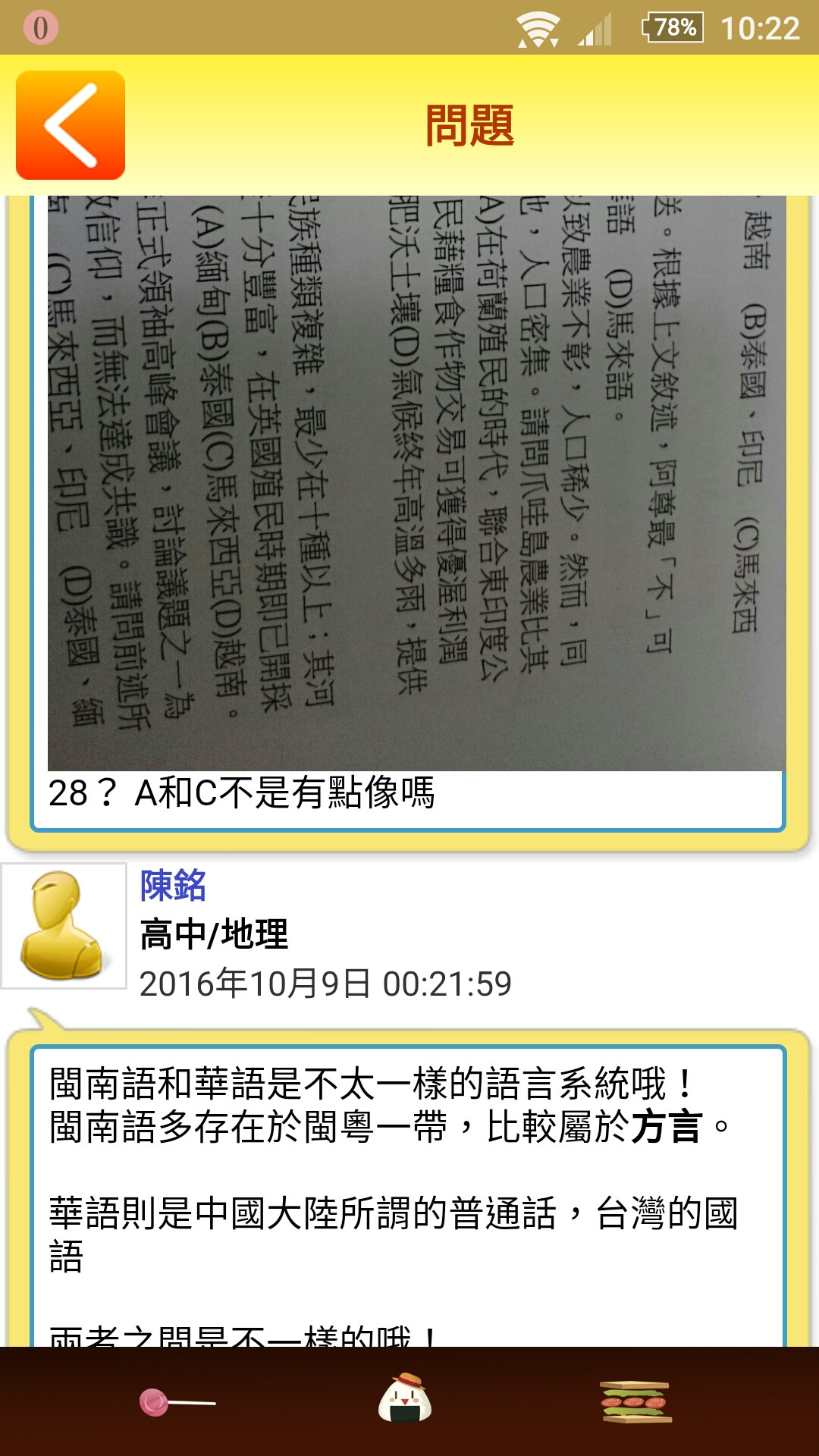Open the attached question photo
The width and height of the screenshot is (819, 1456).
(416, 482)
